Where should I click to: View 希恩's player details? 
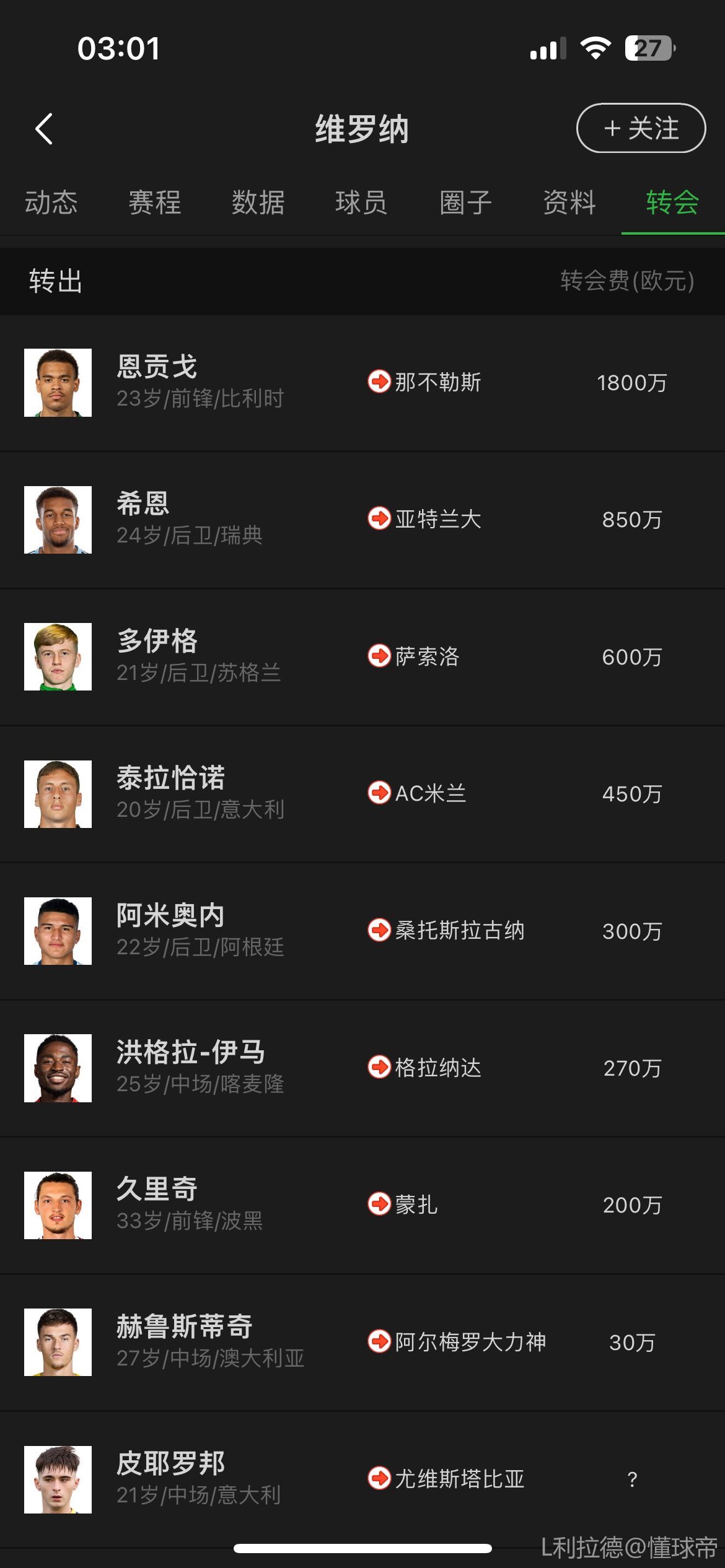pos(362,520)
